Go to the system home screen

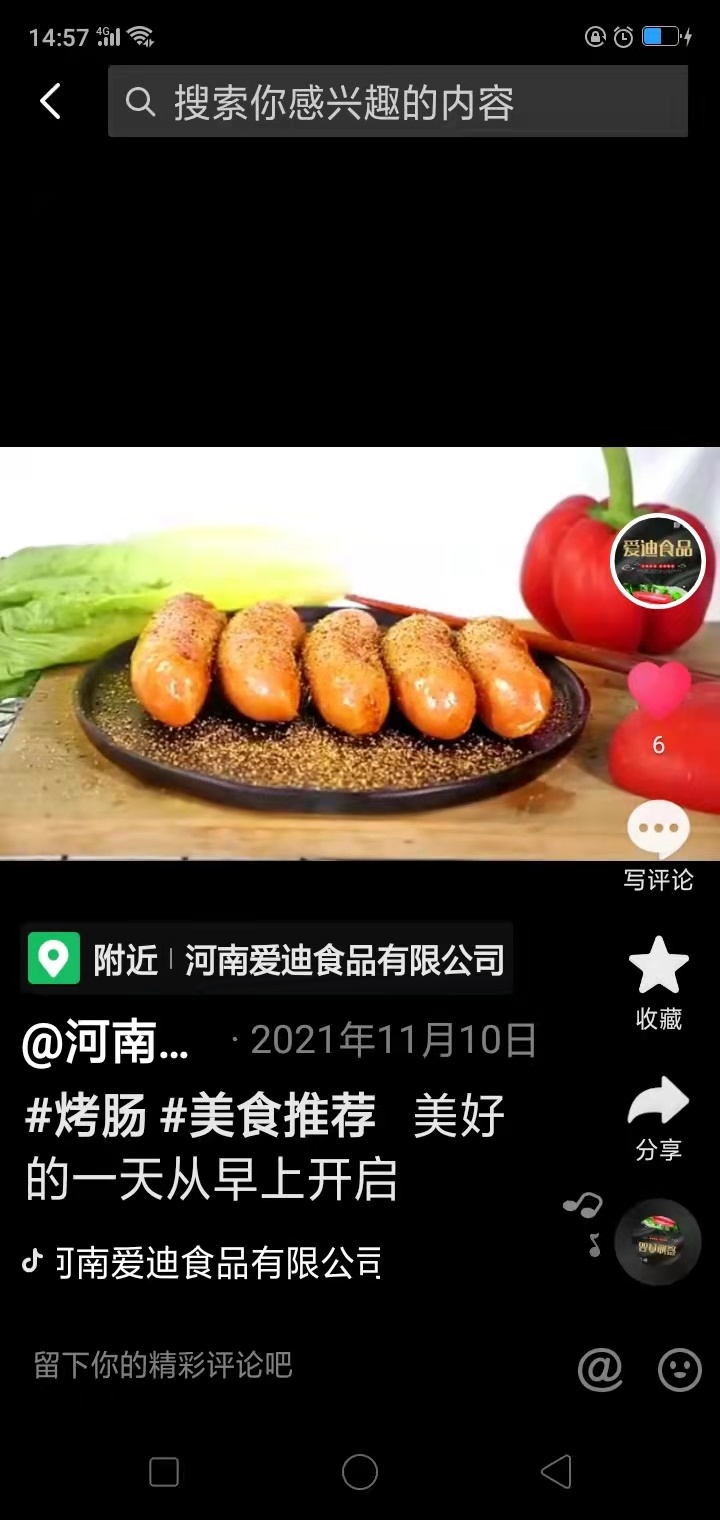click(x=360, y=1472)
